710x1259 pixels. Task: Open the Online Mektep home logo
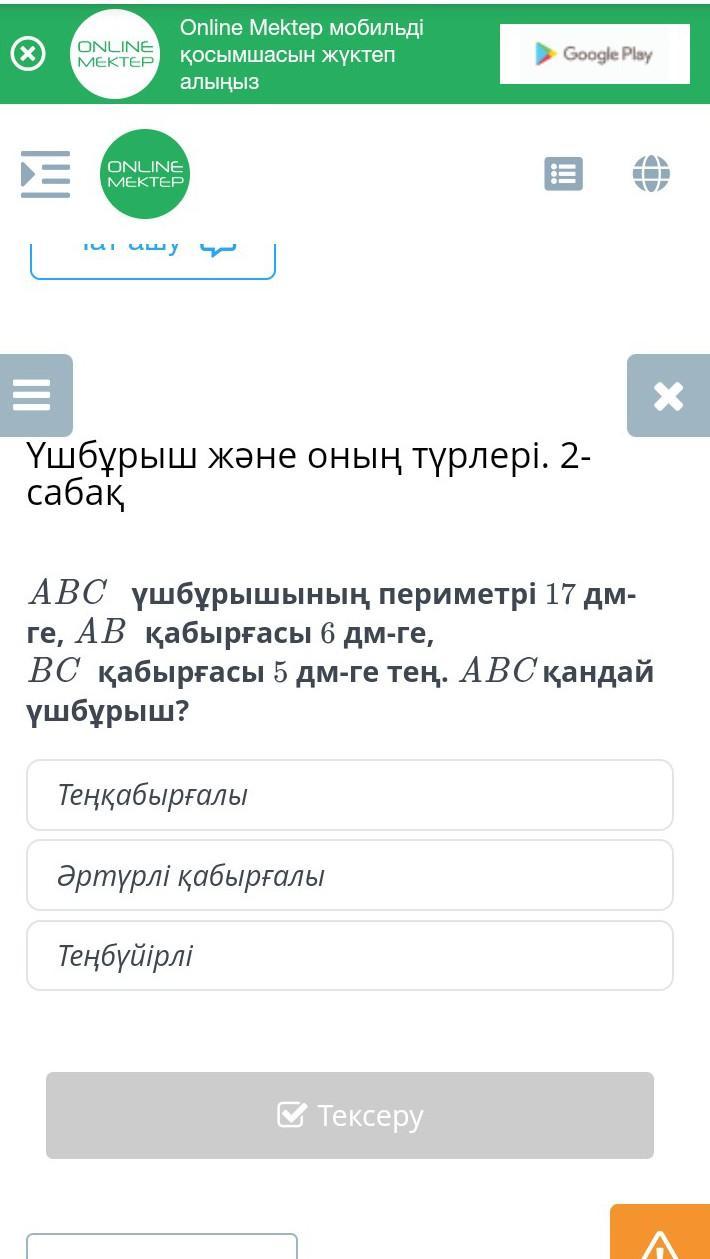[x=145, y=174]
